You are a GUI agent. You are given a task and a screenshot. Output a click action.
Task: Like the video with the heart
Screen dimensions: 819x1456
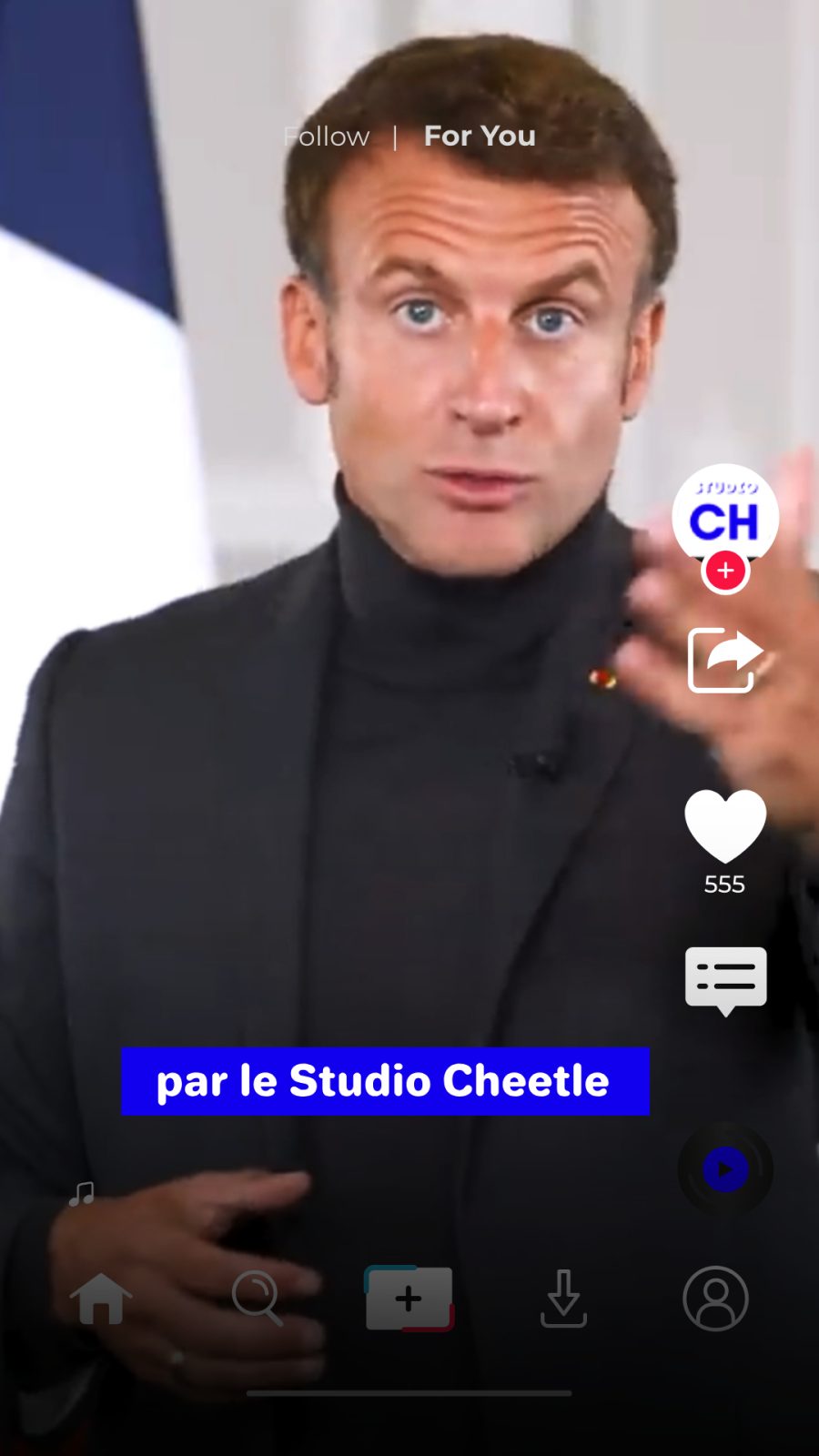tap(725, 825)
